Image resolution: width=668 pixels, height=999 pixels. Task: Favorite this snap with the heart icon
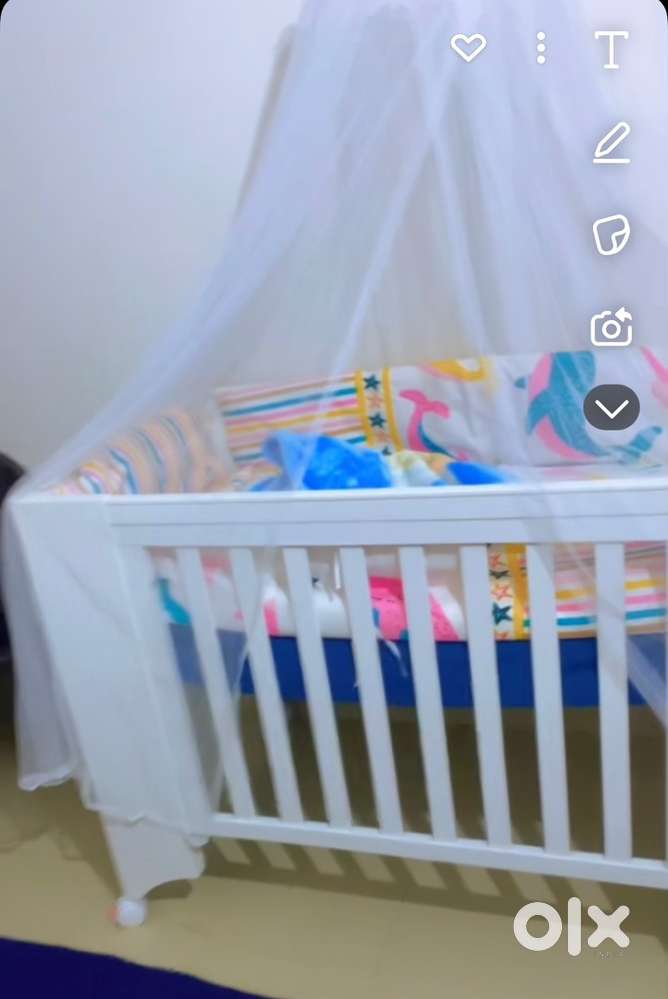(468, 47)
